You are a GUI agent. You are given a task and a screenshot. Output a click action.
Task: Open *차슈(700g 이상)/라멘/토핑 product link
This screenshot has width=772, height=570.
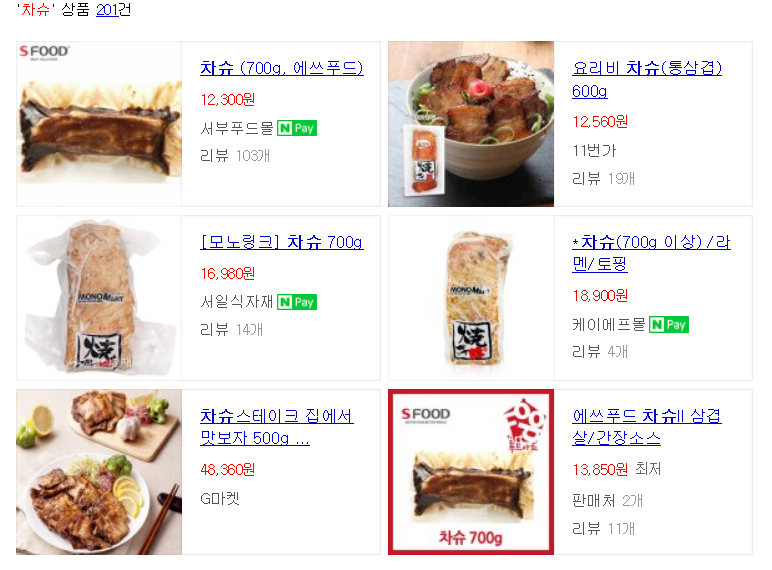point(650,253)
